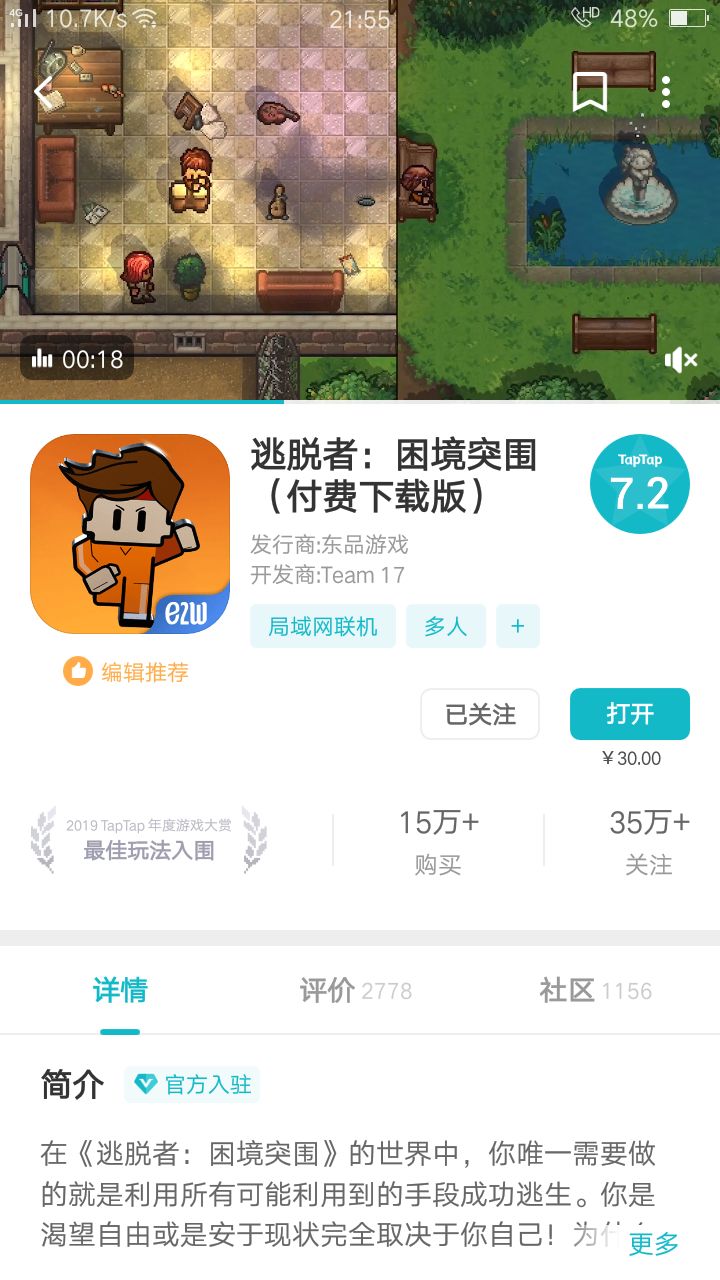The width and height of the screenshot is (720, 1280).
Task: Tap the 已关注 follow button
Action: coord(480,714)
